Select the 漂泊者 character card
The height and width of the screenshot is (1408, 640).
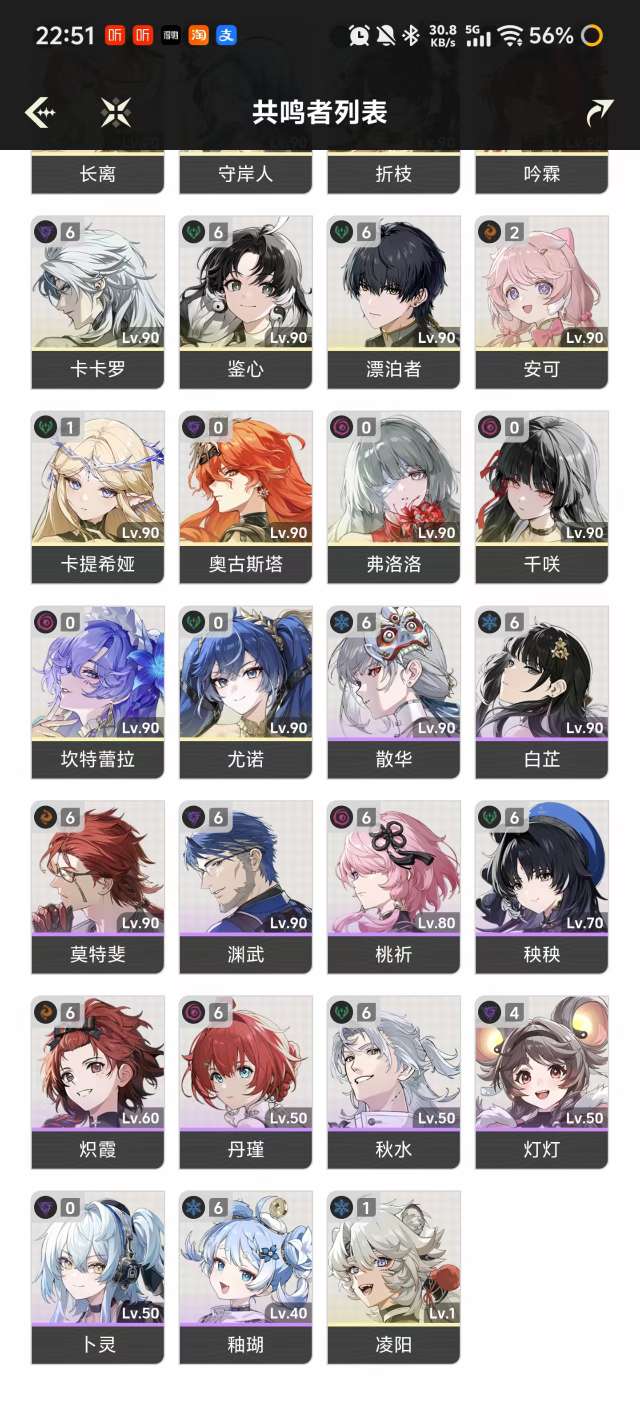point(394,302)
